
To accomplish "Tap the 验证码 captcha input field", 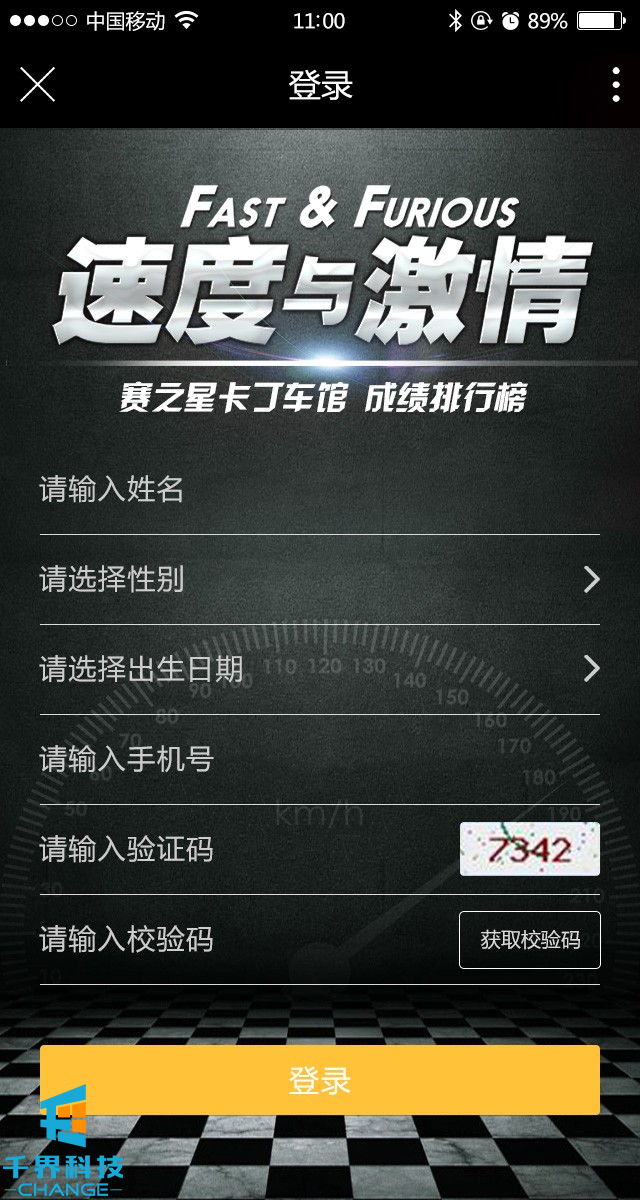I will click(x=240, y=850).
